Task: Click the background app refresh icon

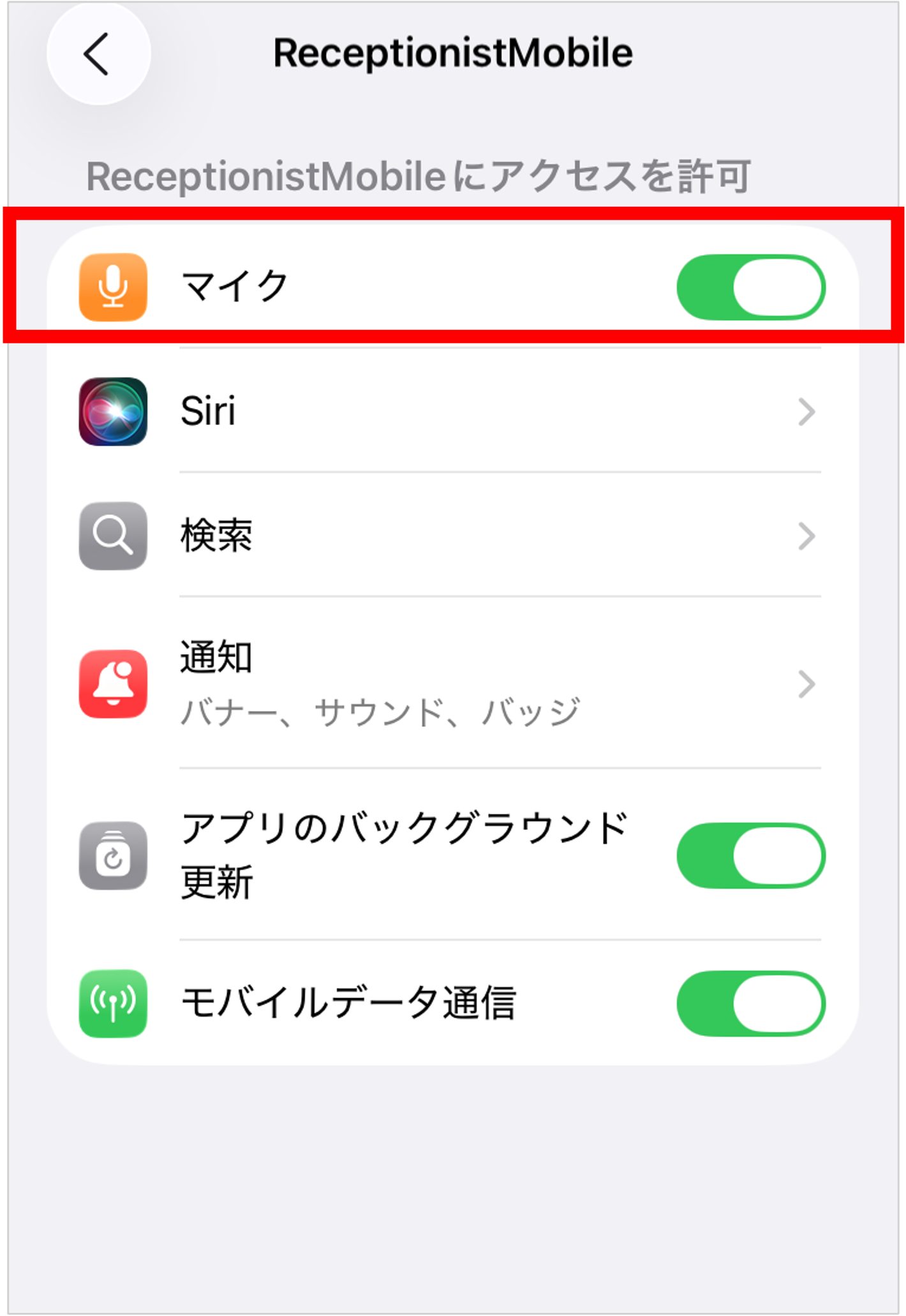Action: coord(112,855)
